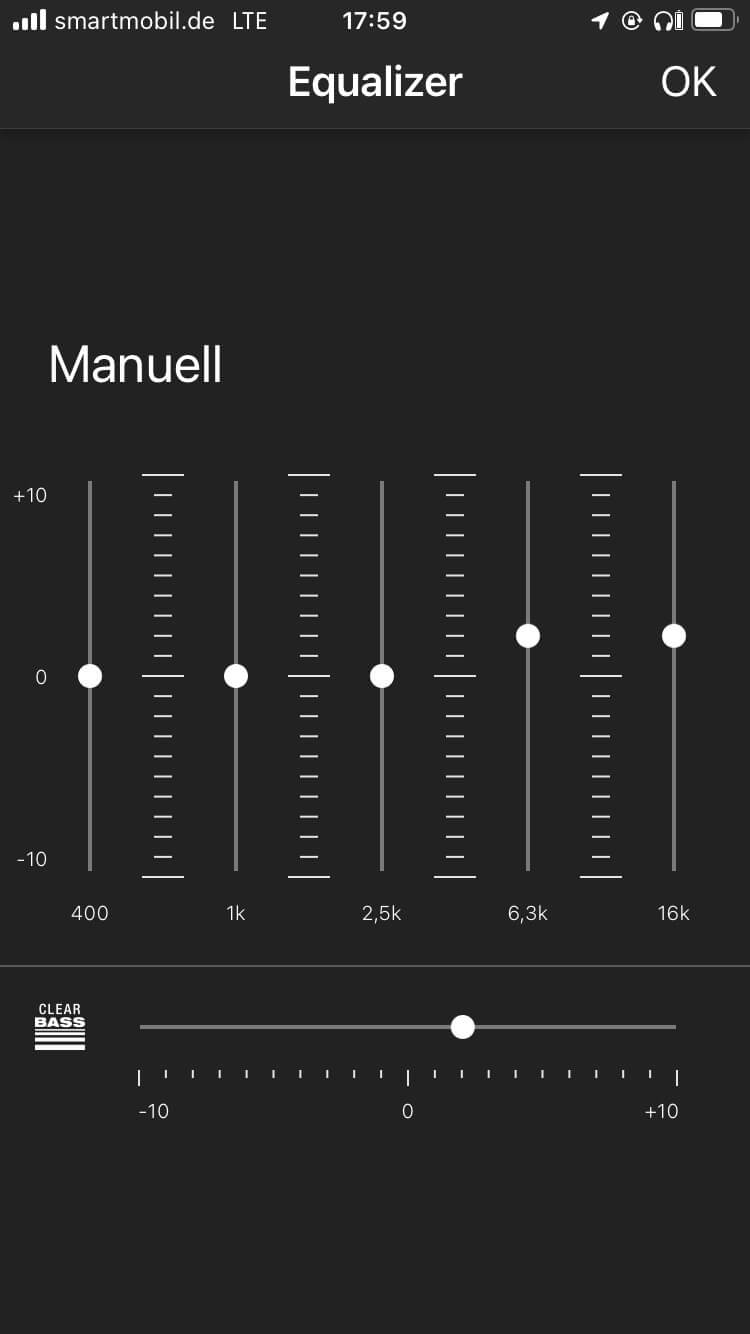The width and height of the screenshot is (750, 1334).
Task: Tap the 400 Hz band slider knob
Action: 90,676
